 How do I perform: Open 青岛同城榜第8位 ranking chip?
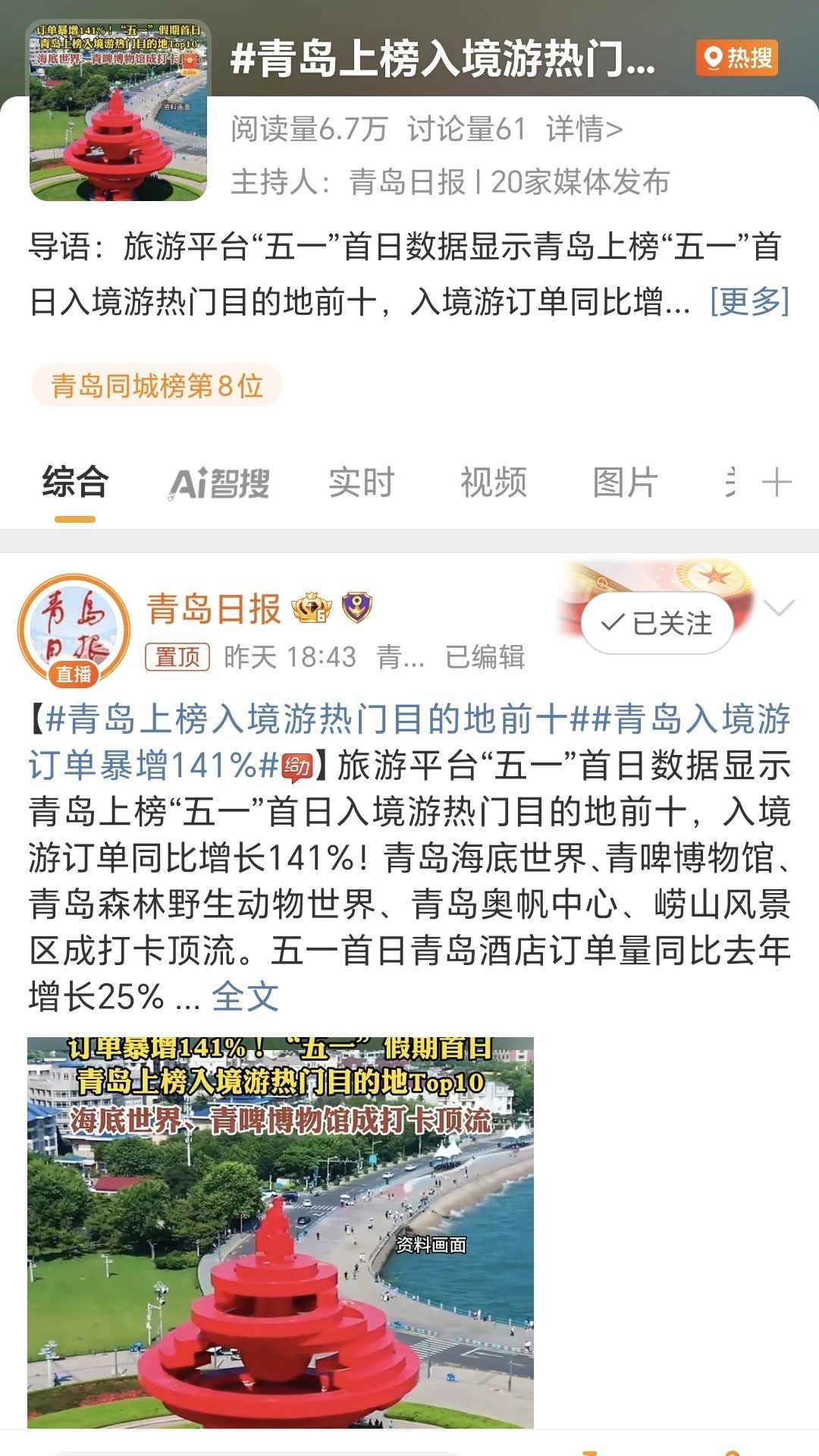[156, 385]
